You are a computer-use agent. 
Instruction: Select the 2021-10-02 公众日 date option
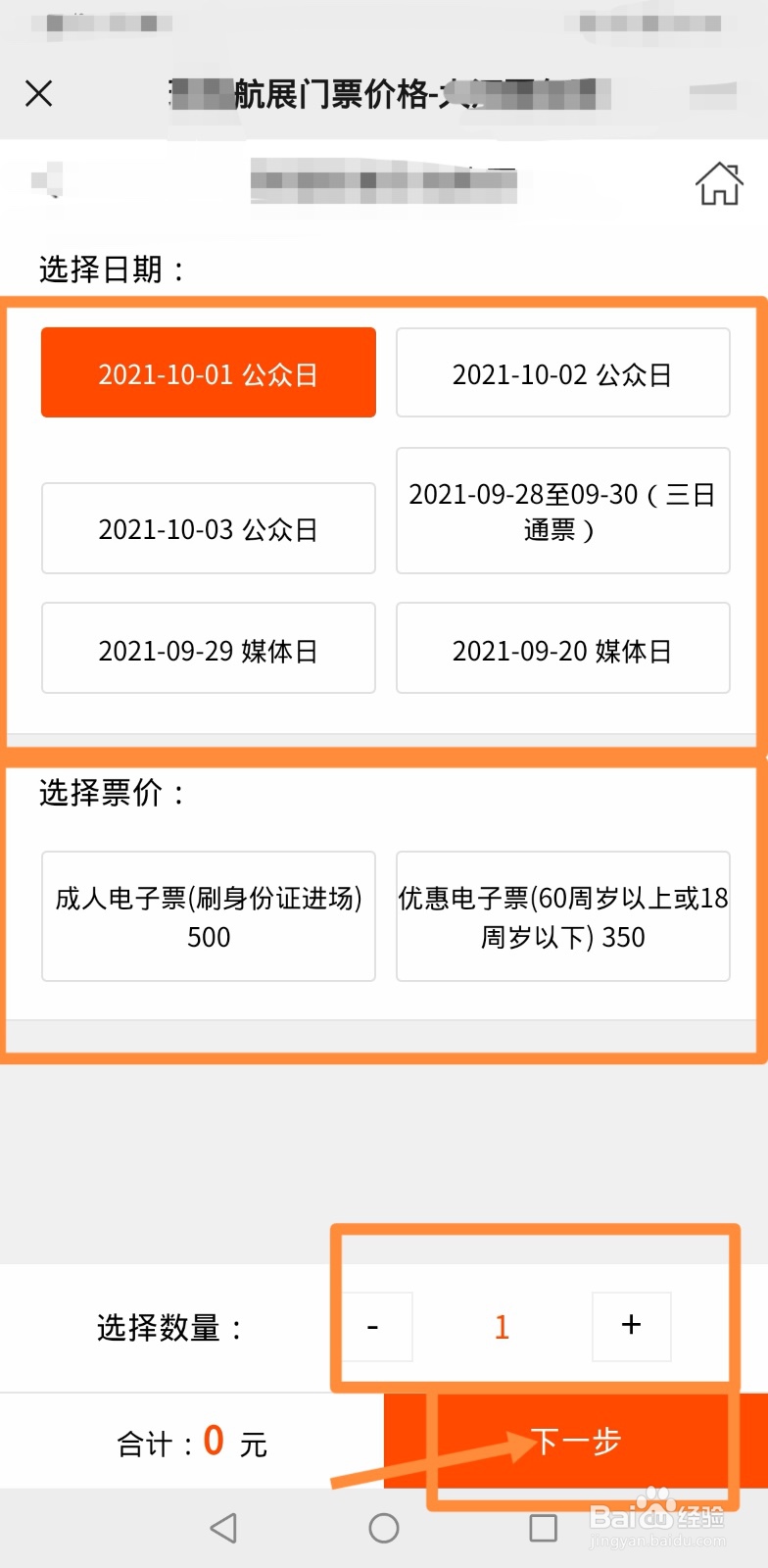coord(562,372)
